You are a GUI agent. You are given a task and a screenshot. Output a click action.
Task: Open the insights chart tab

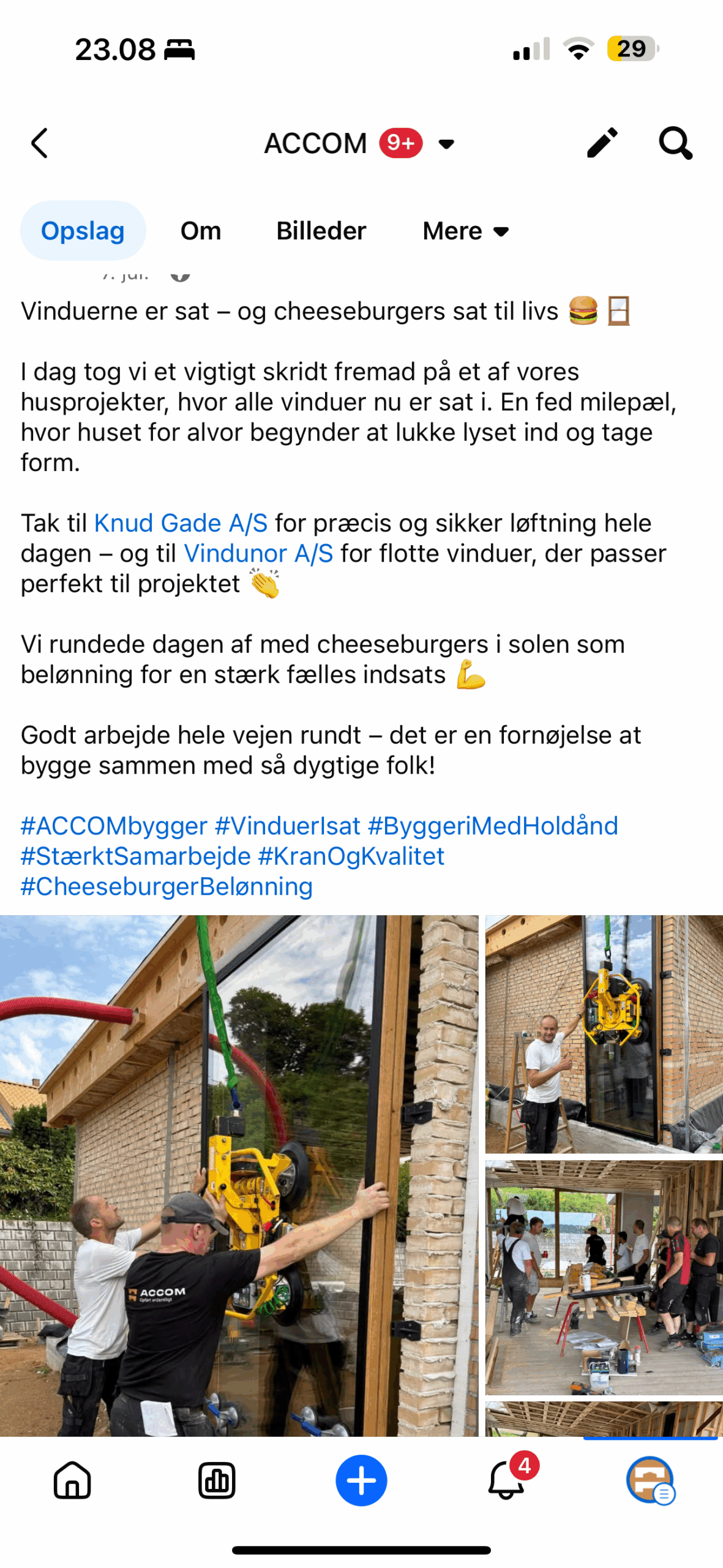coord(217,1480)
